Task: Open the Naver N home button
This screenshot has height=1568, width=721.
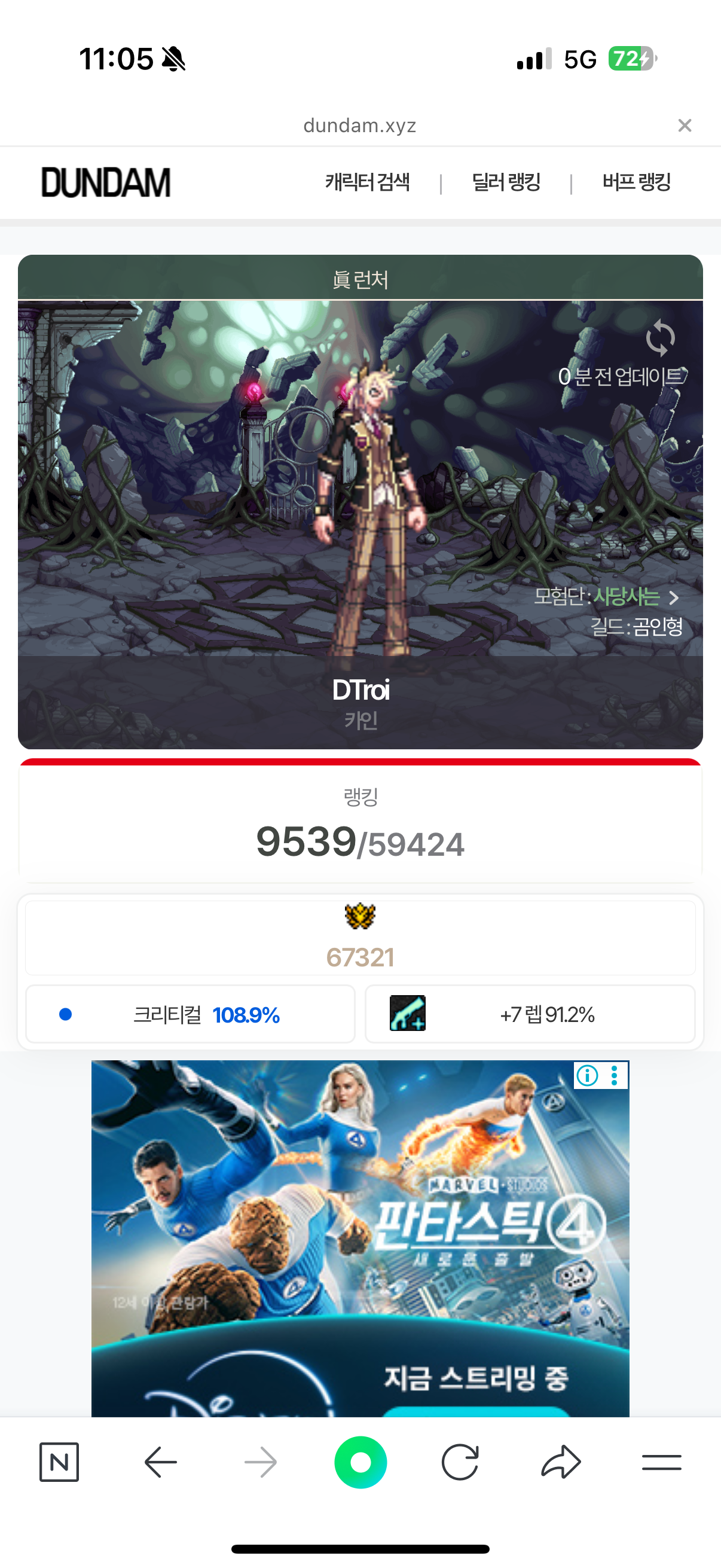Action: tap(59, 1462)
